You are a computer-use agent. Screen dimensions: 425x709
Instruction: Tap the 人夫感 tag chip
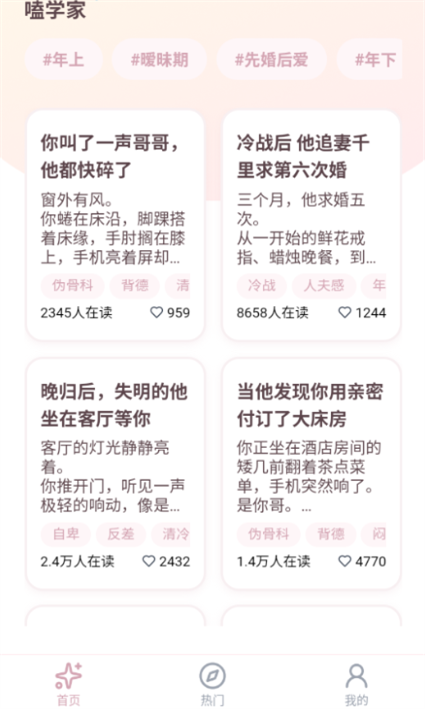pos(324,285)
